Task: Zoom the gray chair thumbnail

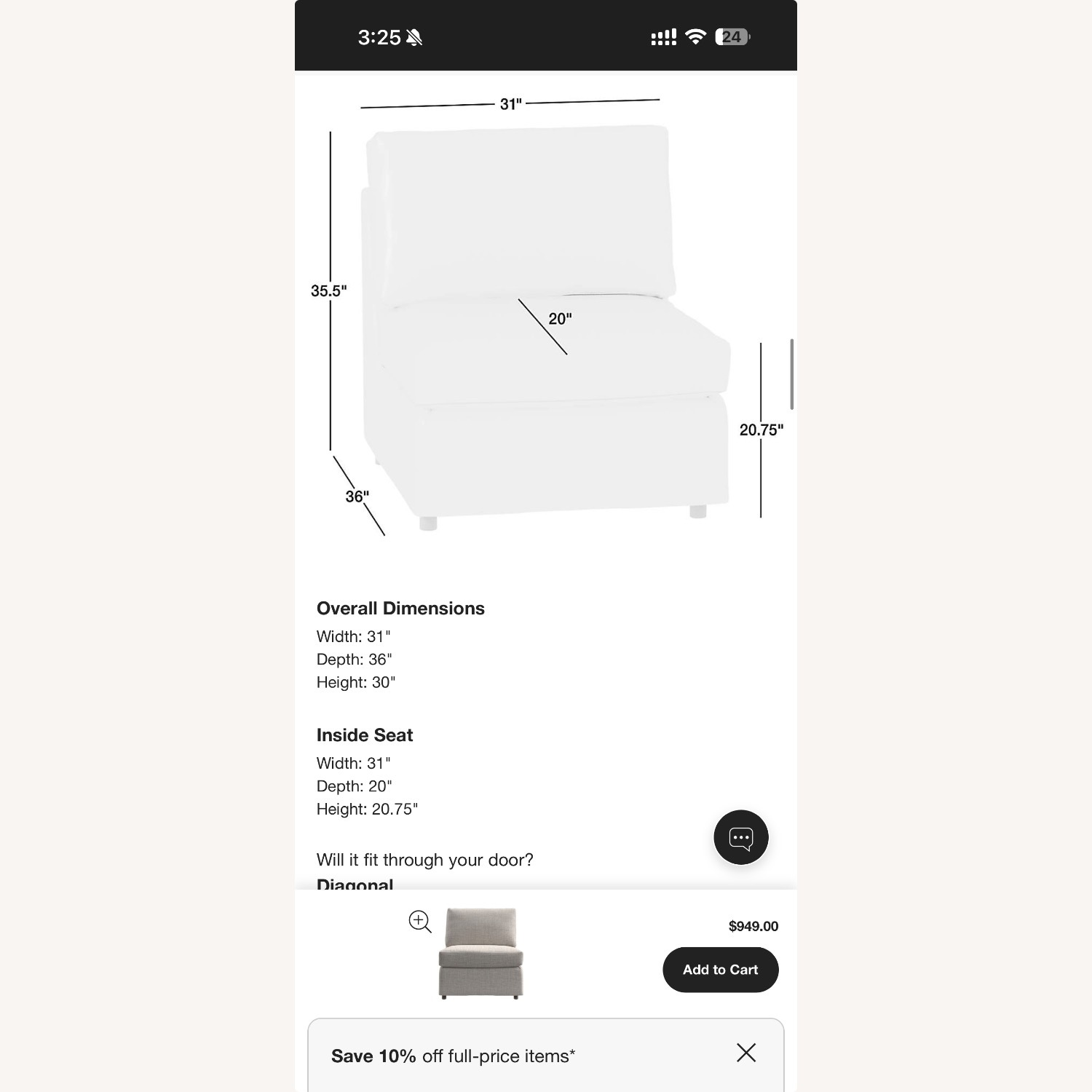Action: coord(419,921)
